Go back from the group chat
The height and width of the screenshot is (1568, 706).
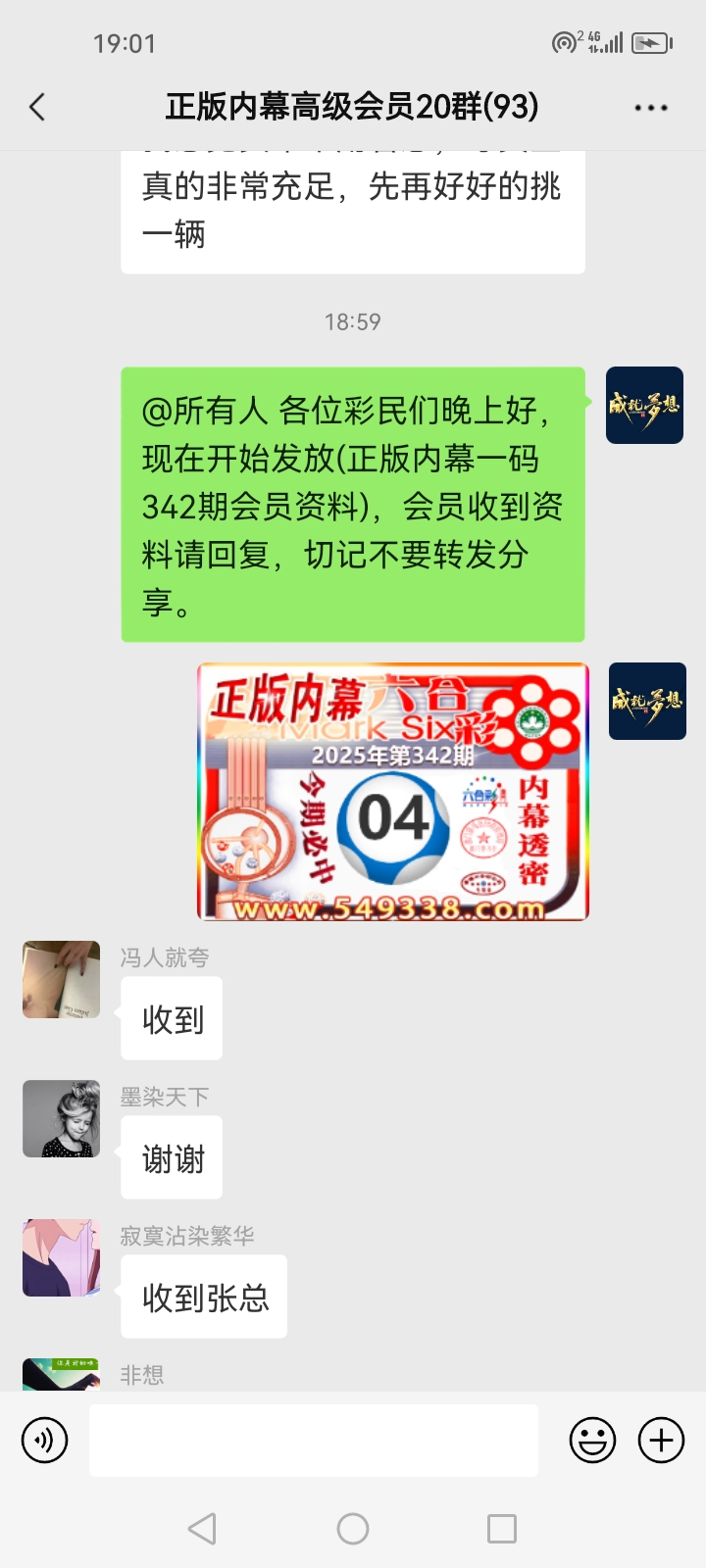37,107
